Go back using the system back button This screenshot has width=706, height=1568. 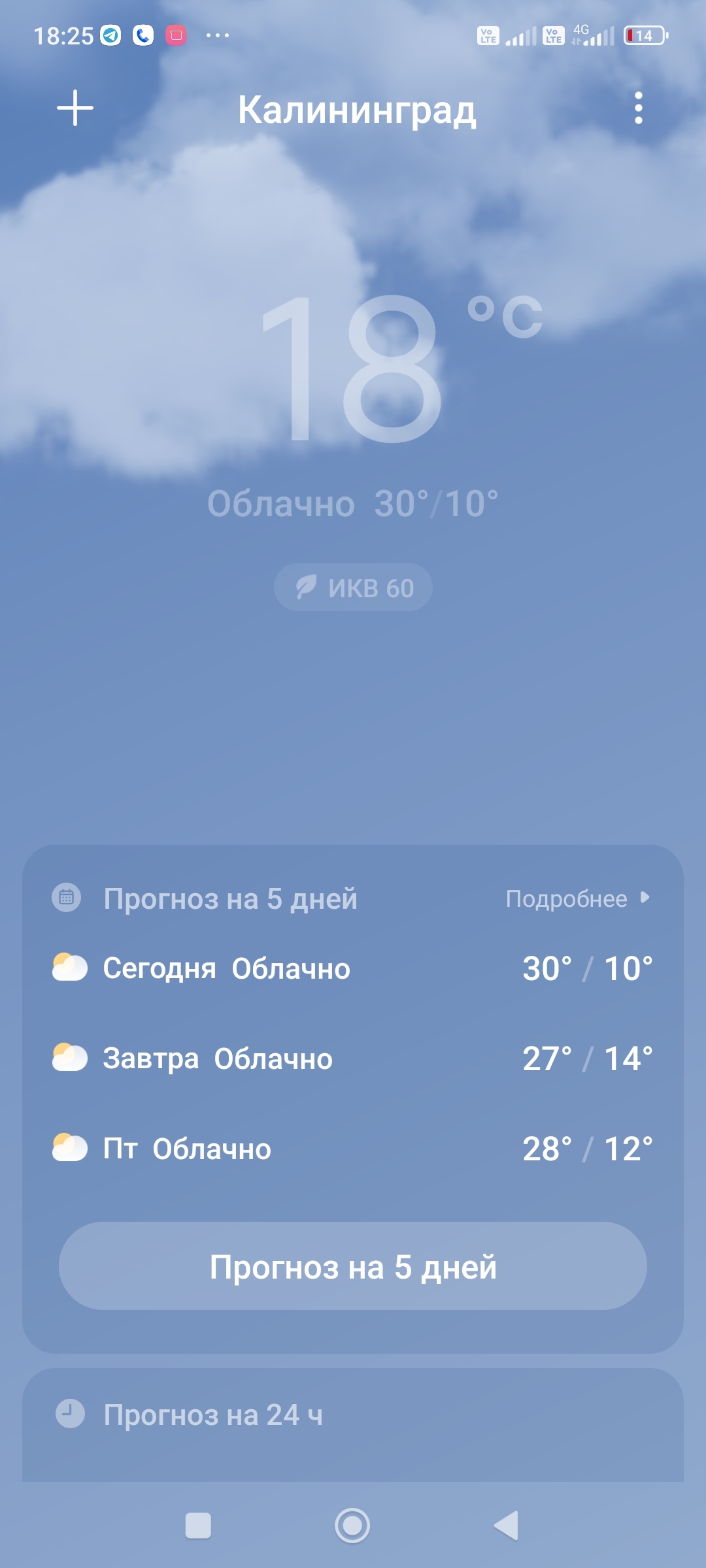pos(507,1526)
